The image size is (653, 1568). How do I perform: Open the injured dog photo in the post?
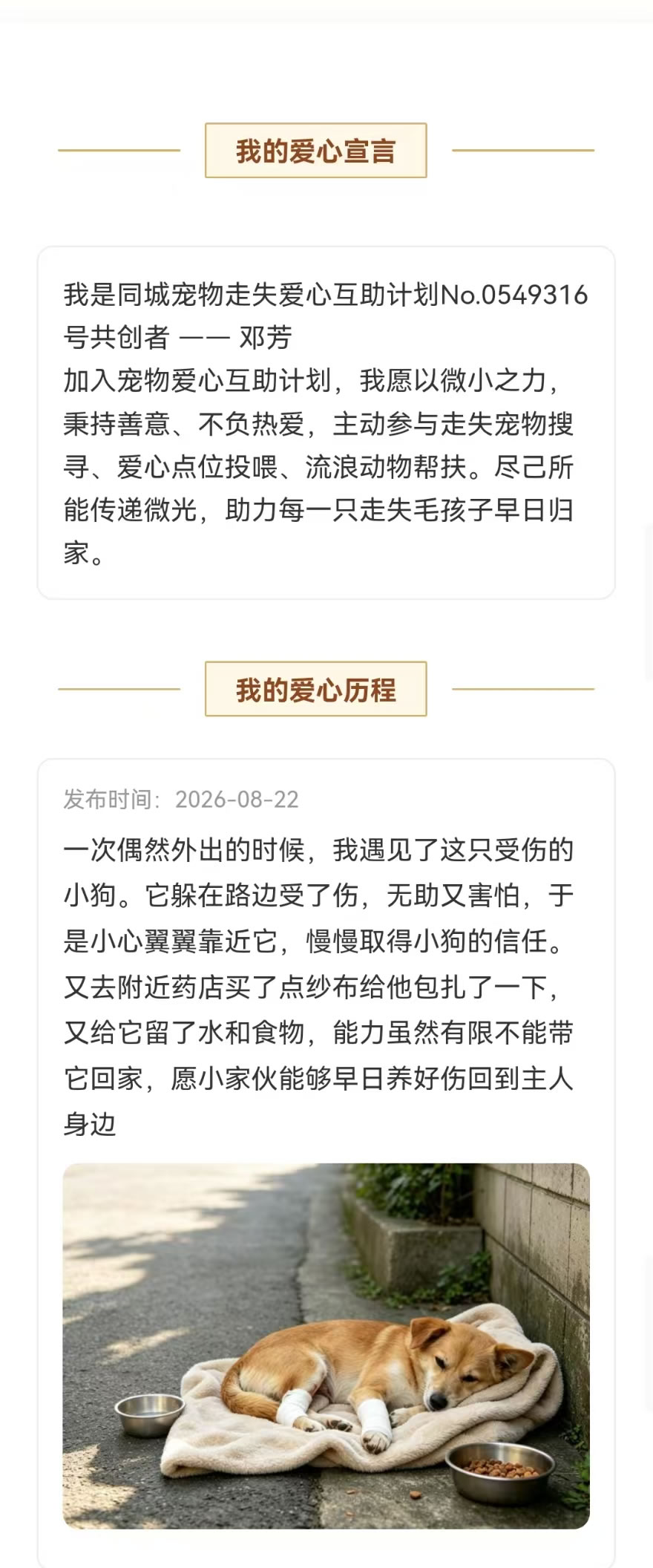[326, 1345]
